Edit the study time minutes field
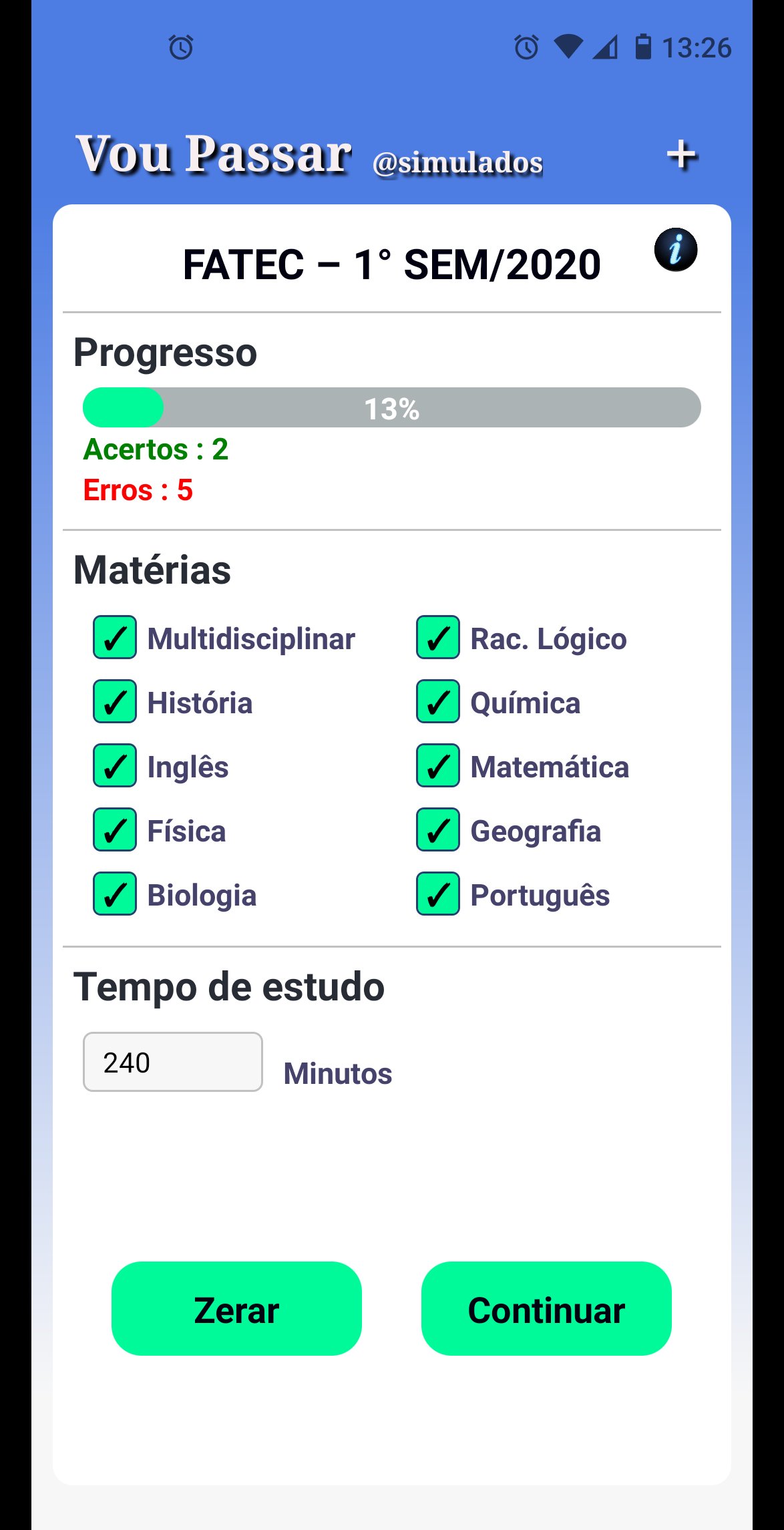The width and height of the screenshot is (784, 1530). click(x=172, y=1062)
